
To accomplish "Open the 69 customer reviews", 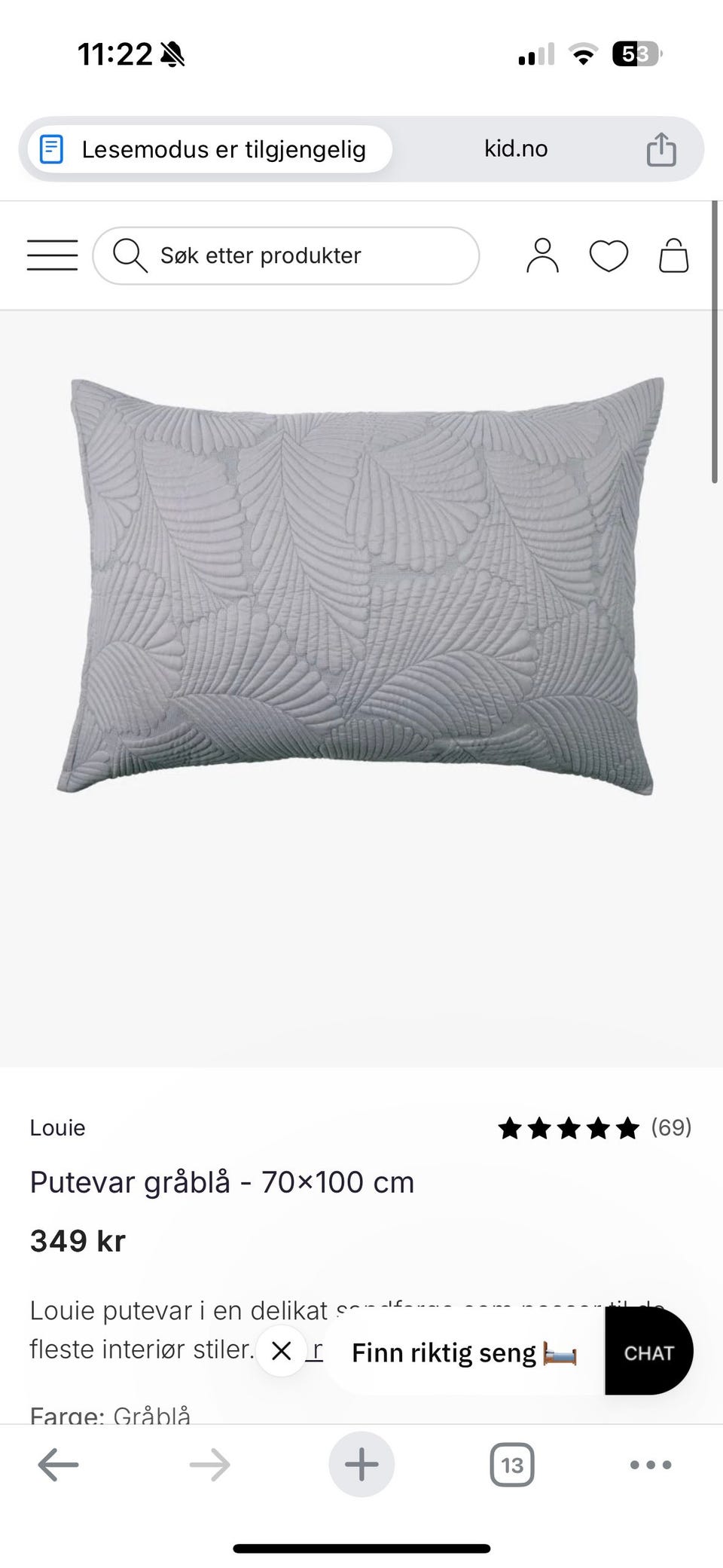I will click(594, 1128).
